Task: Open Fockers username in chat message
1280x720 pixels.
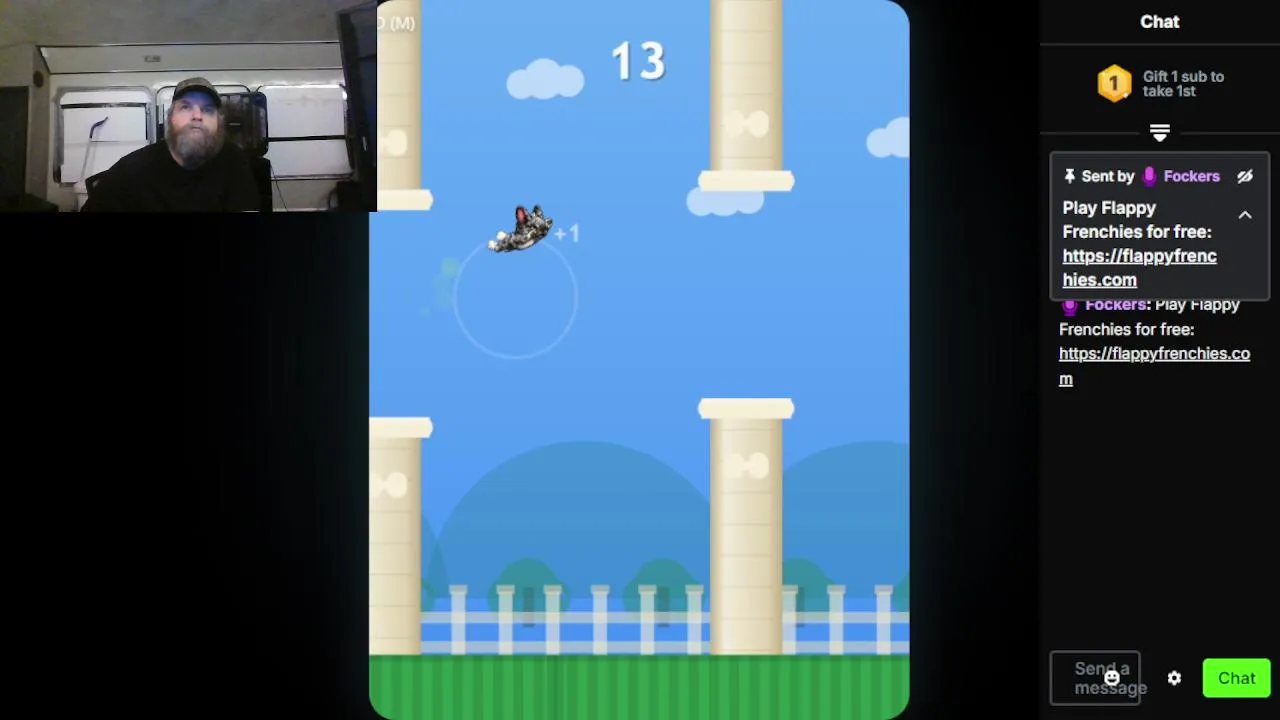Action: 1115,305
